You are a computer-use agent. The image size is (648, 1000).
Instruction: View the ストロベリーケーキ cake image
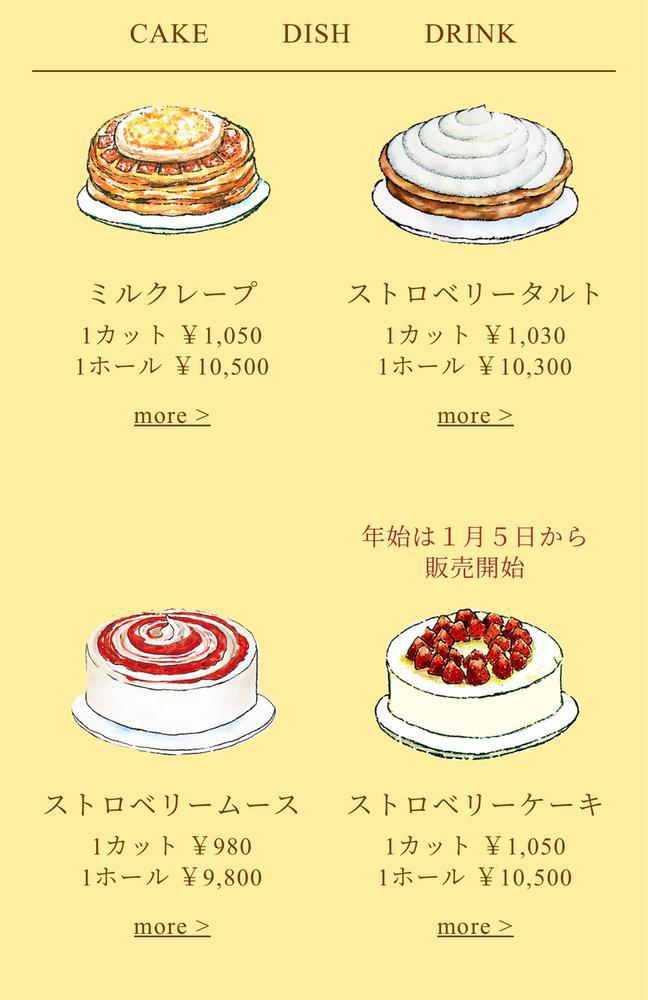click(475, 680)
